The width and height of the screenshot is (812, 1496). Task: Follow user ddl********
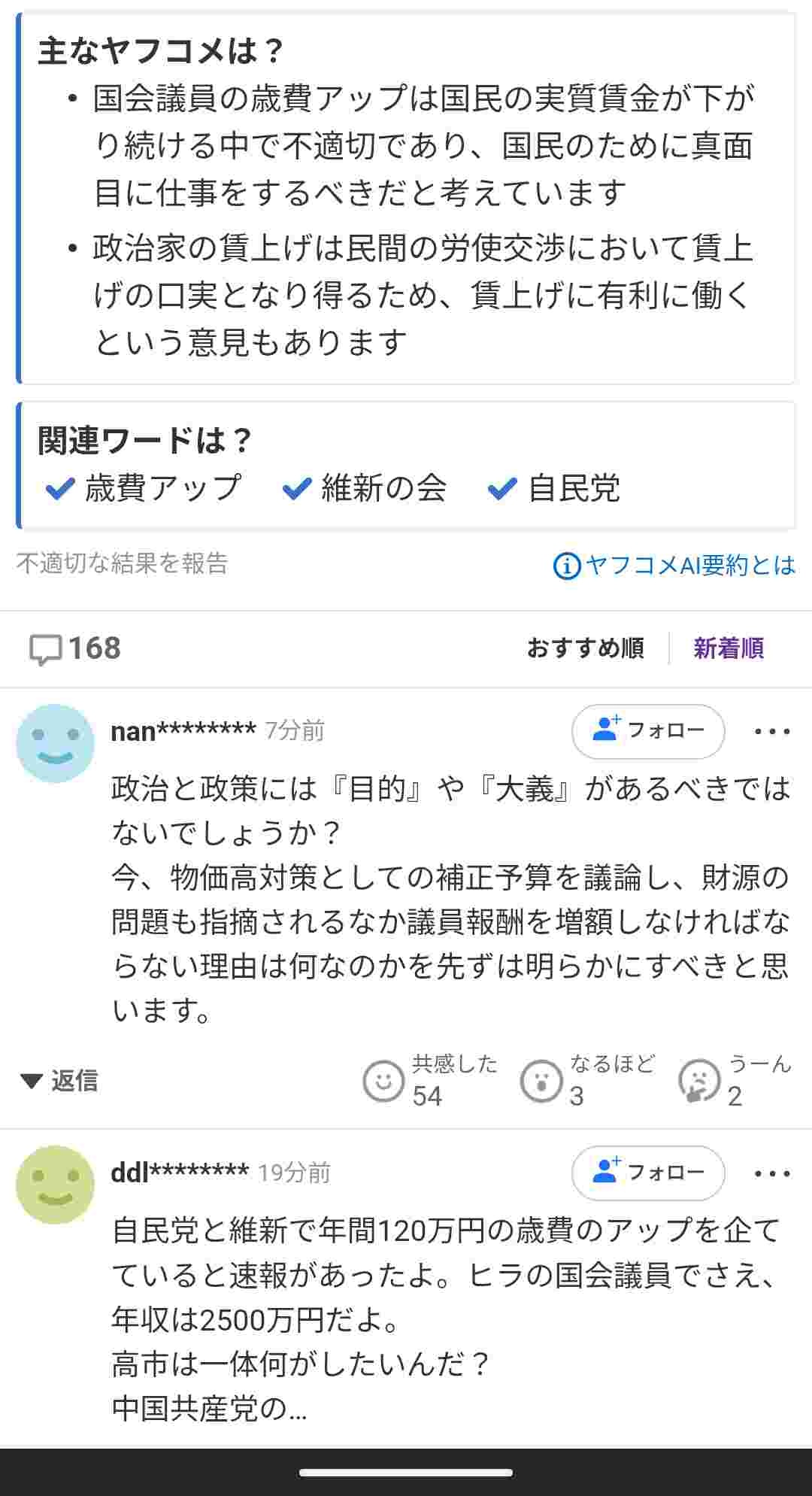click(x=648, y=1173)
